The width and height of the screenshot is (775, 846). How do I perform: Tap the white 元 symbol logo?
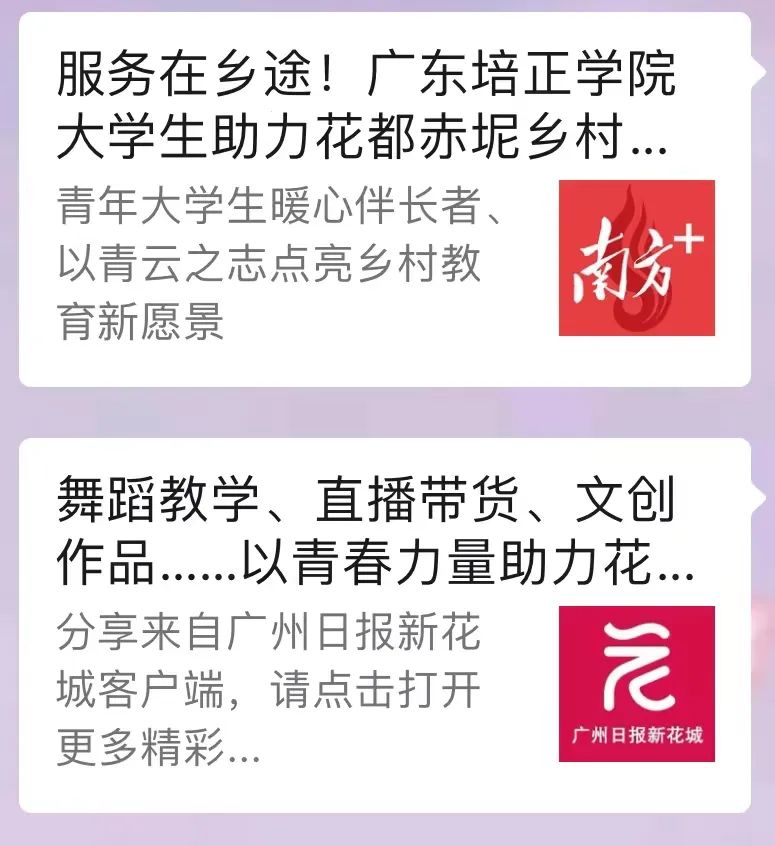[x=640, y=665]
